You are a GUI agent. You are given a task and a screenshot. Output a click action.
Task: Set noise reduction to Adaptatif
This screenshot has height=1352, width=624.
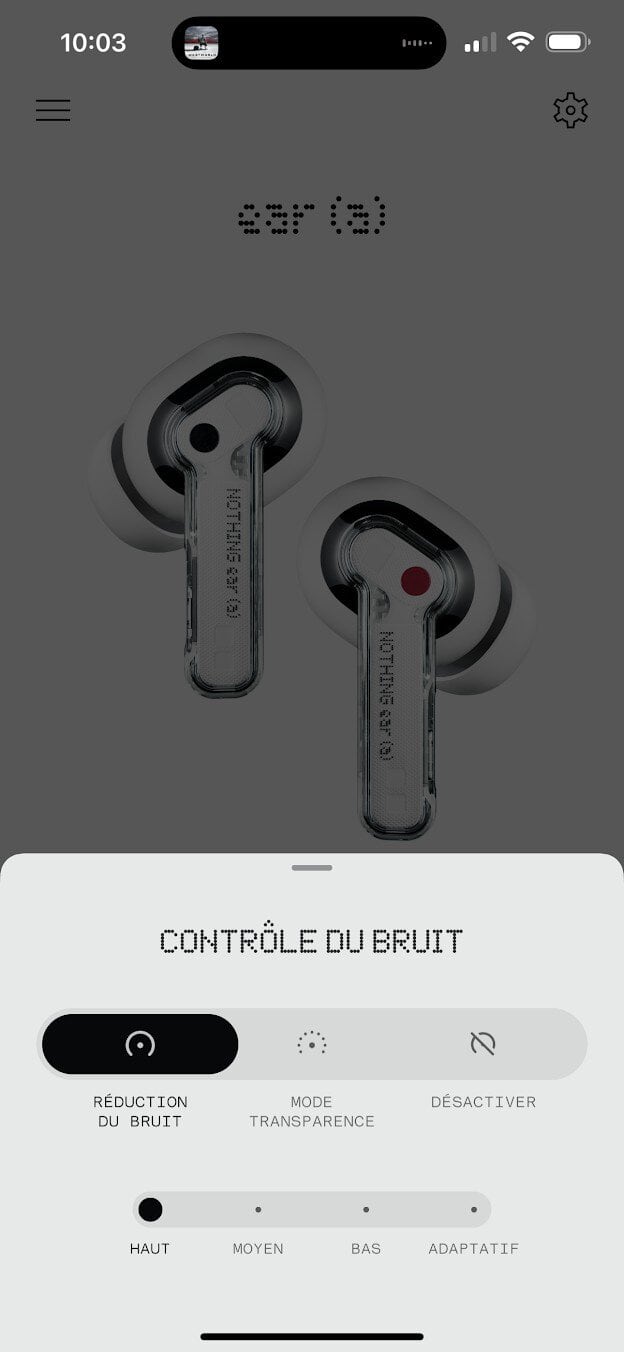[474, 1210]
